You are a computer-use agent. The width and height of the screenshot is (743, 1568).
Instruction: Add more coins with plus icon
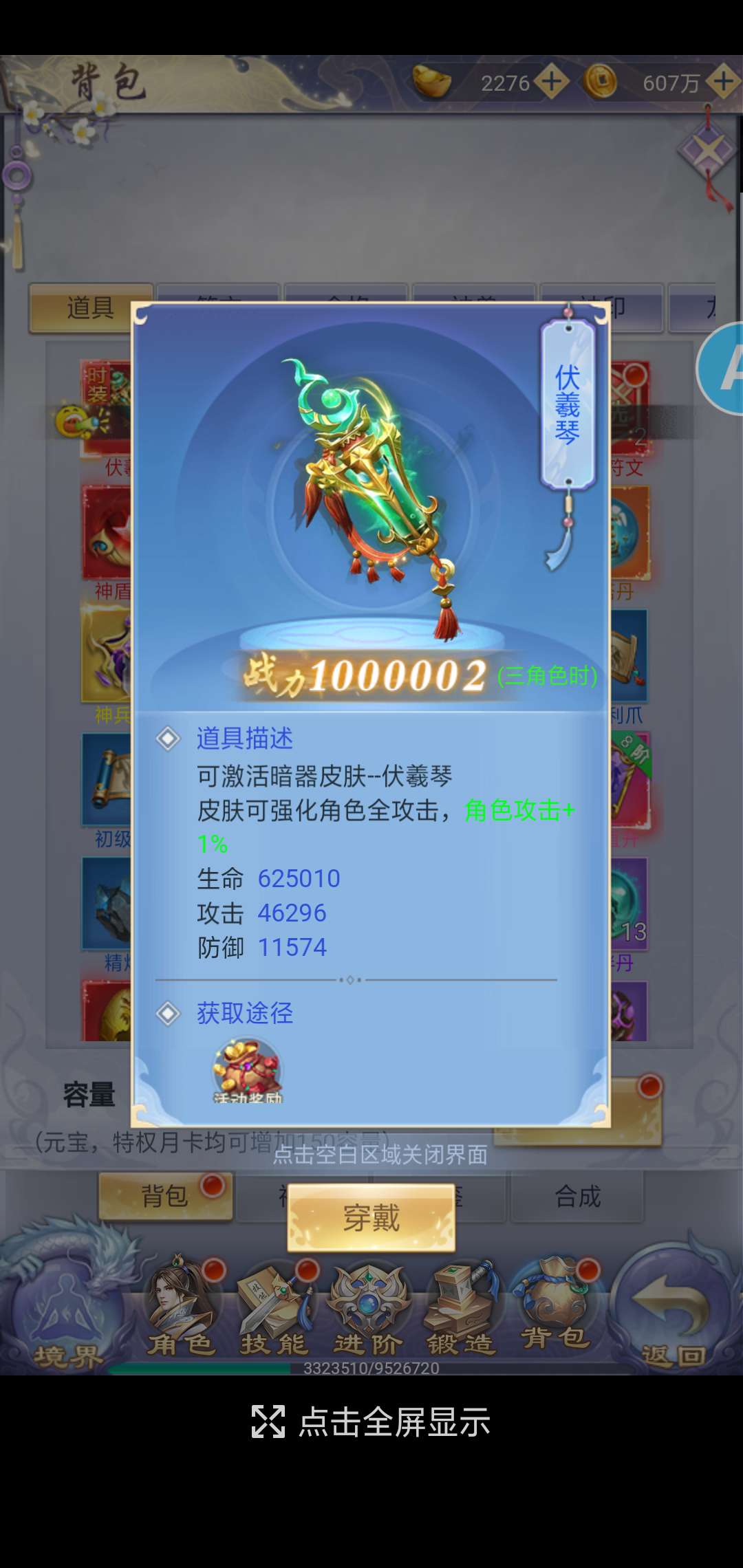(723, 82)
